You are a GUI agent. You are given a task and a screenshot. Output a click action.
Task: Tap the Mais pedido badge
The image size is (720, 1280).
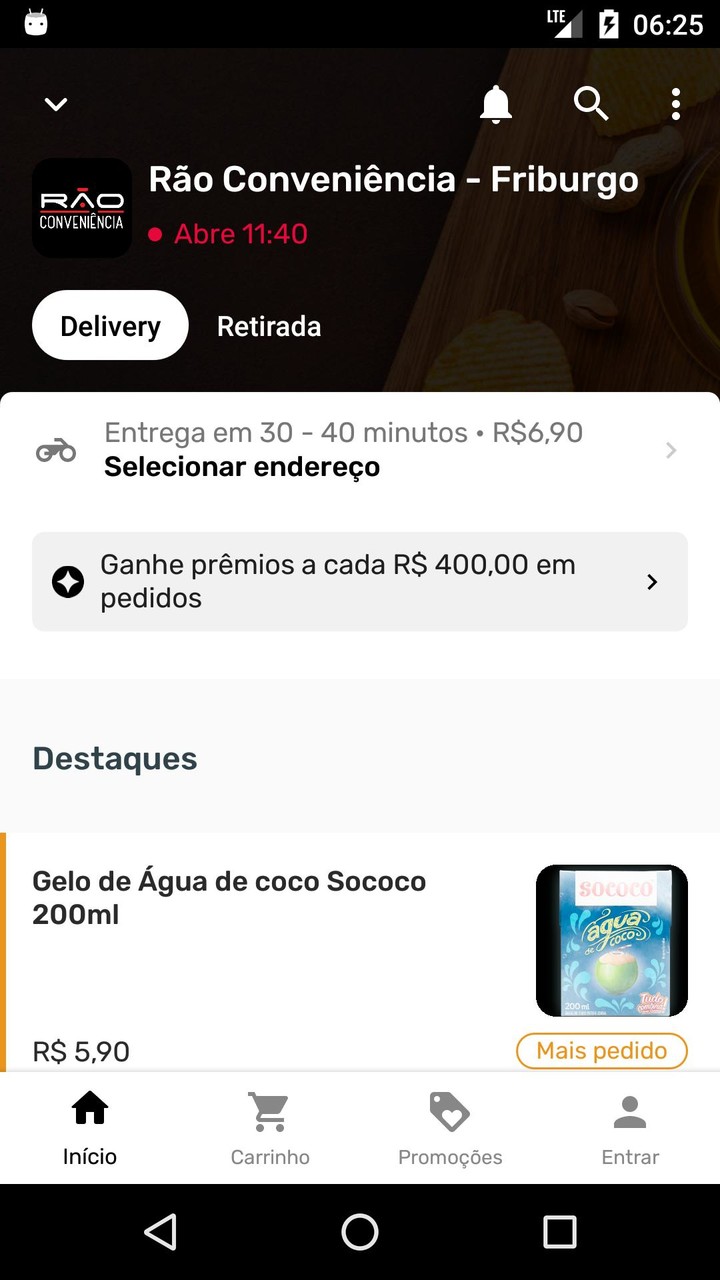[601, 1051]
